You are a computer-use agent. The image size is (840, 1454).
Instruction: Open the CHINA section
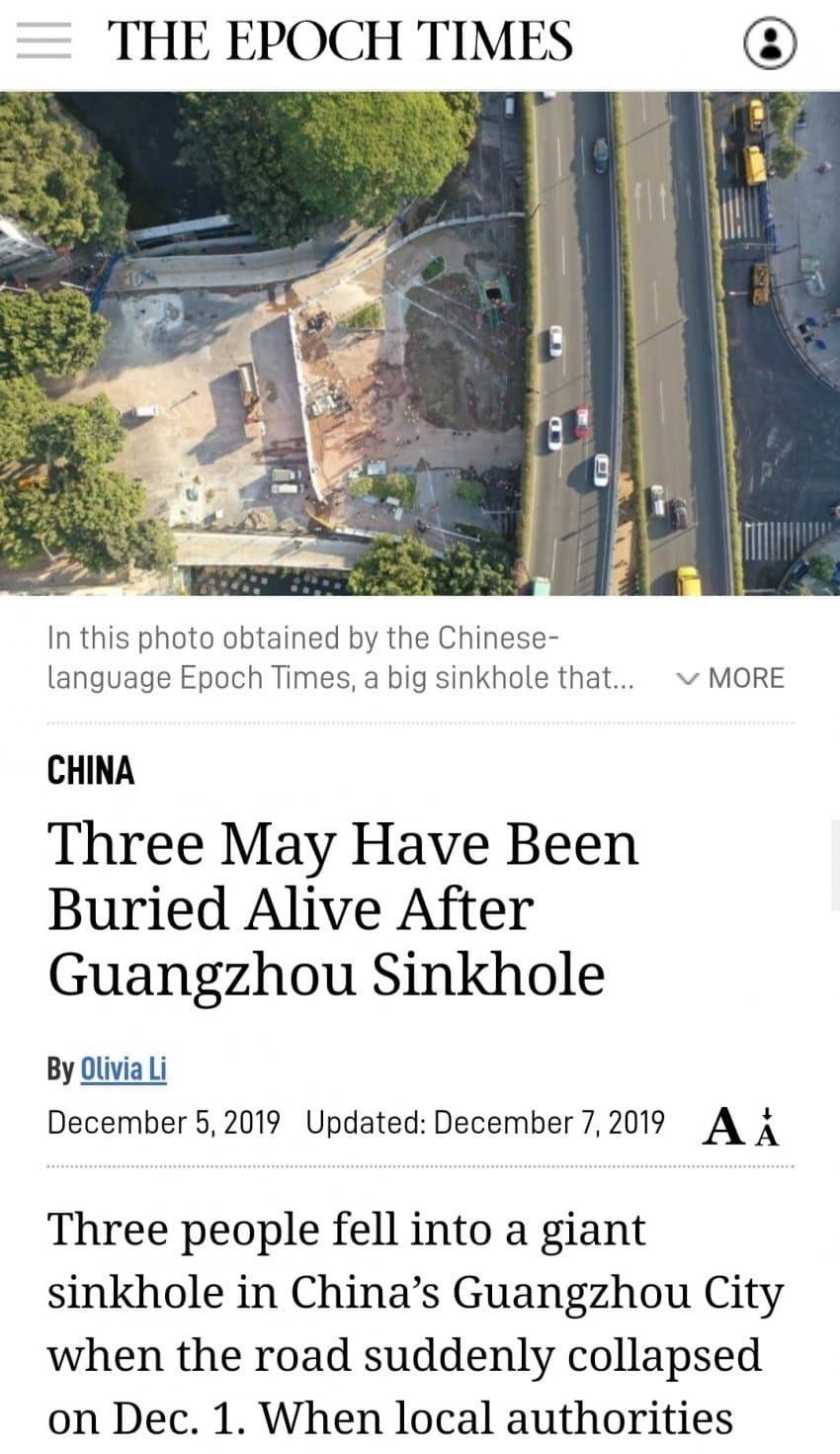click(90, 770)
